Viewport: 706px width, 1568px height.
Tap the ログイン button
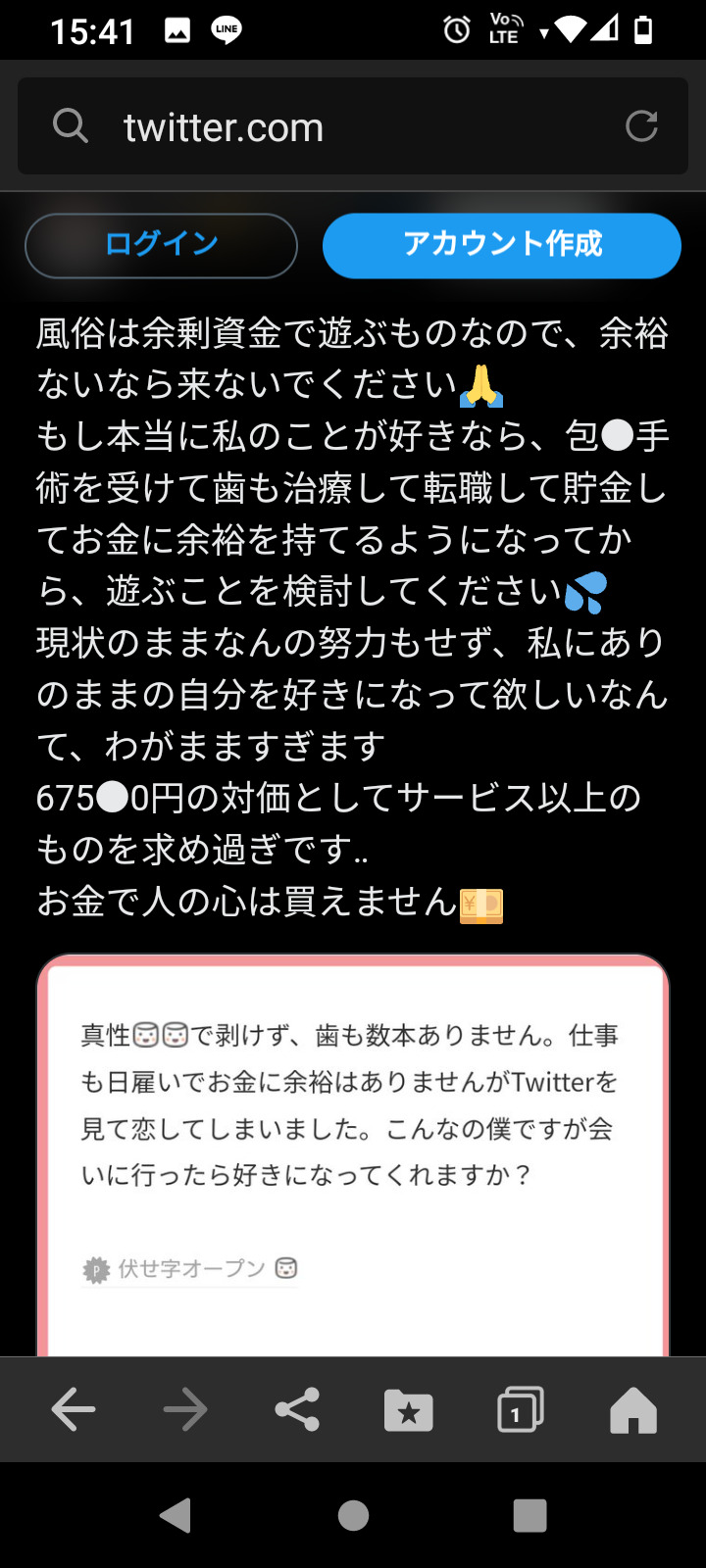pos(161,245)
